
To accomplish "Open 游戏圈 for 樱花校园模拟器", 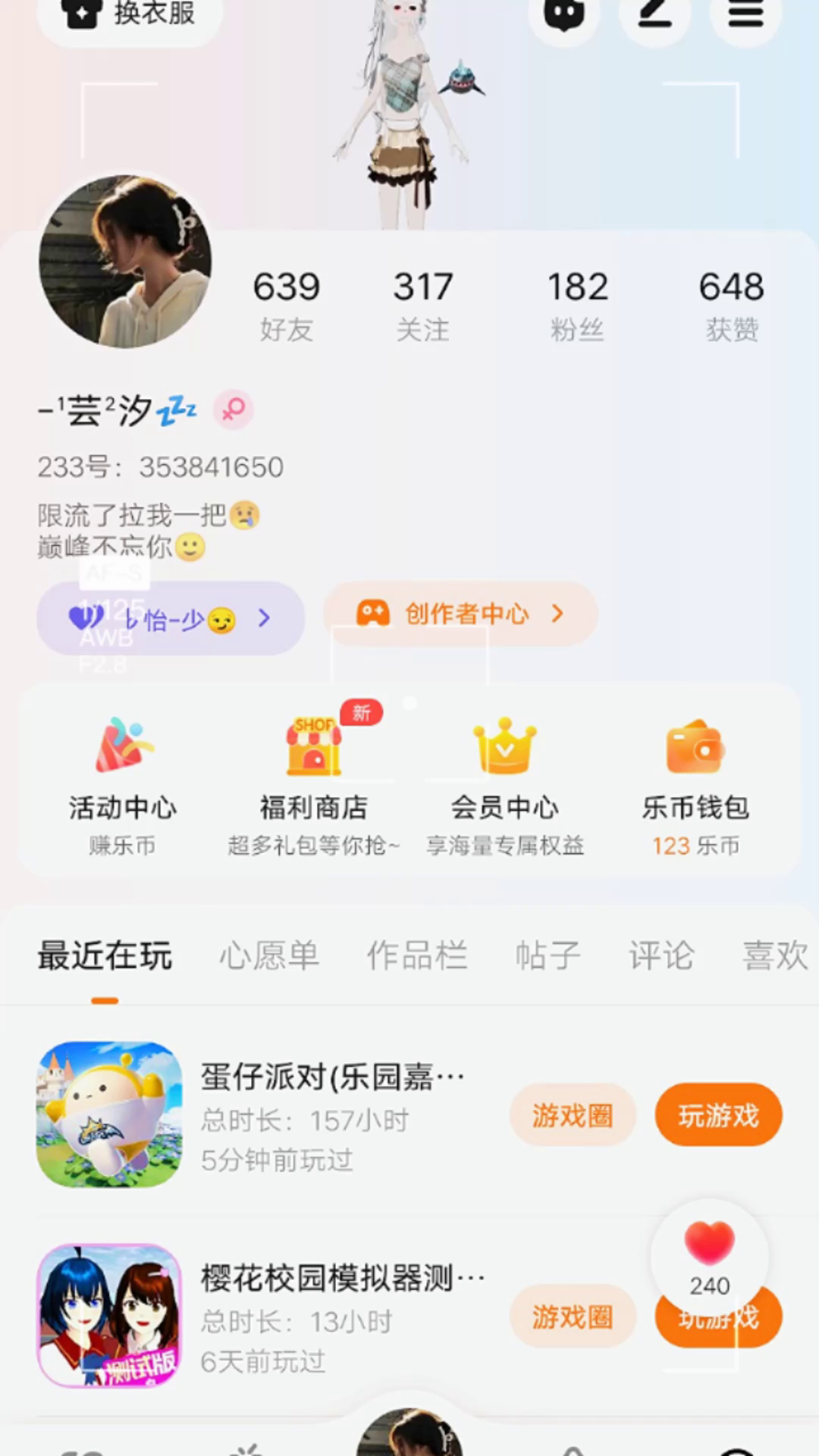I will pyautogui.click(x=573, y=1316).
